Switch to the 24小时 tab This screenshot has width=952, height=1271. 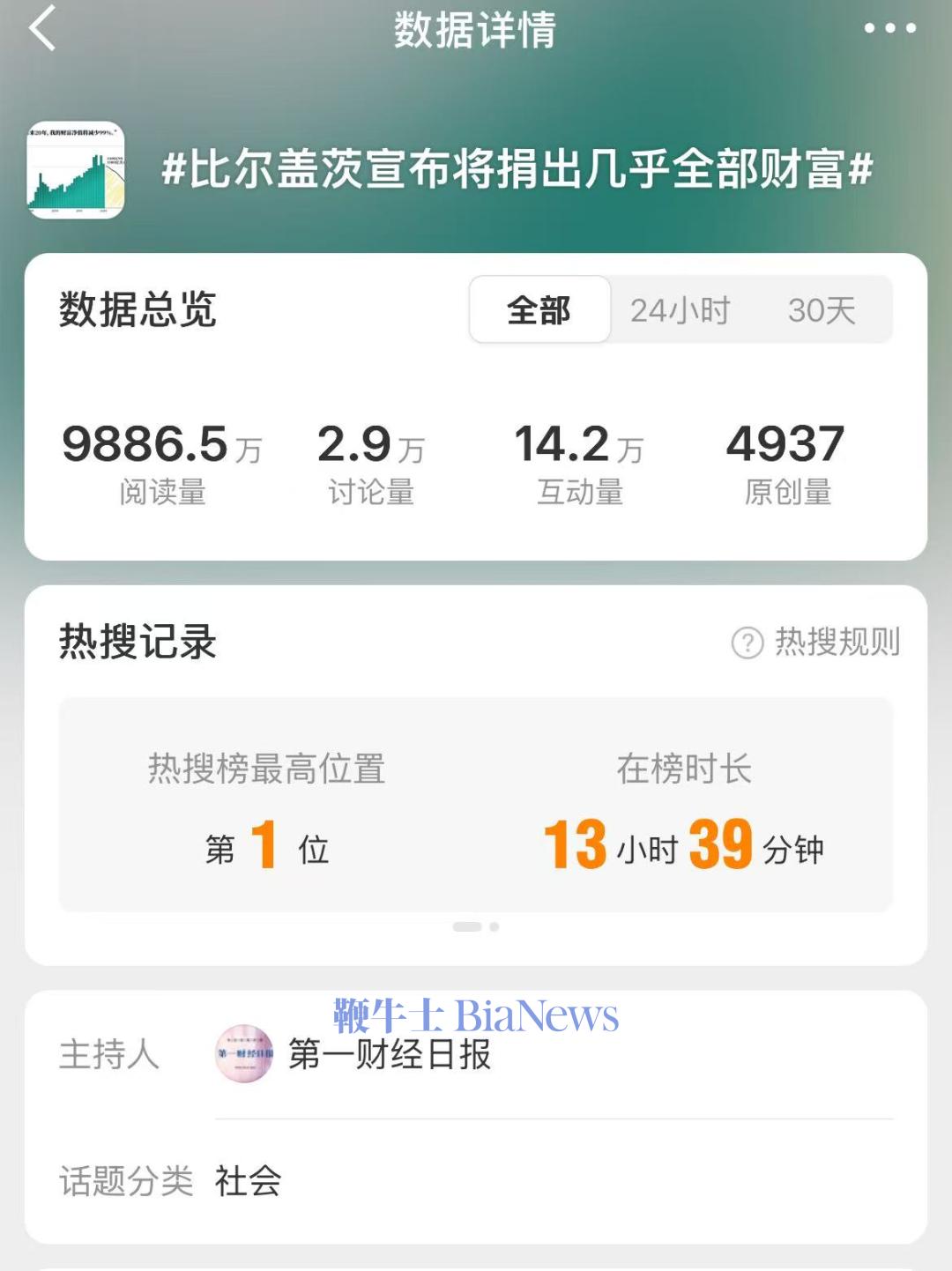(x=680, y=309)
